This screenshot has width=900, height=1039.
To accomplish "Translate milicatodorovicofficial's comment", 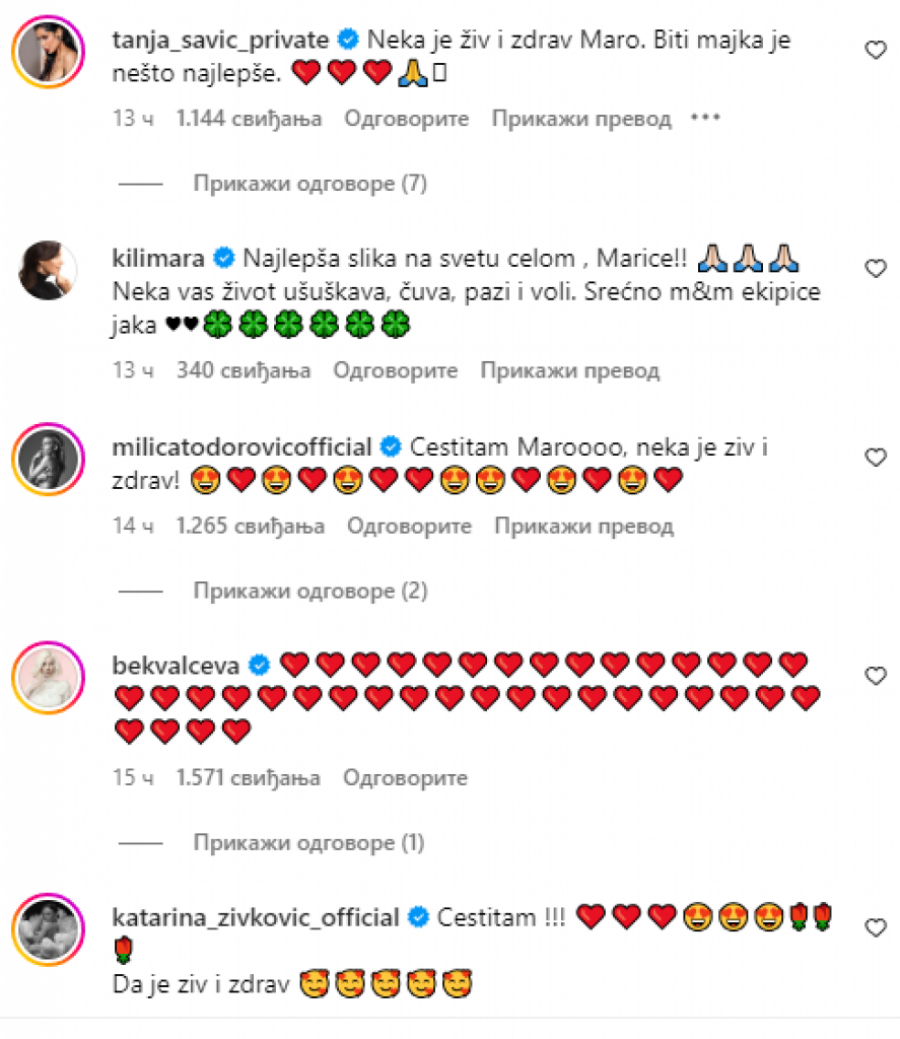I will pyautogui.click(x=583, y=526).
